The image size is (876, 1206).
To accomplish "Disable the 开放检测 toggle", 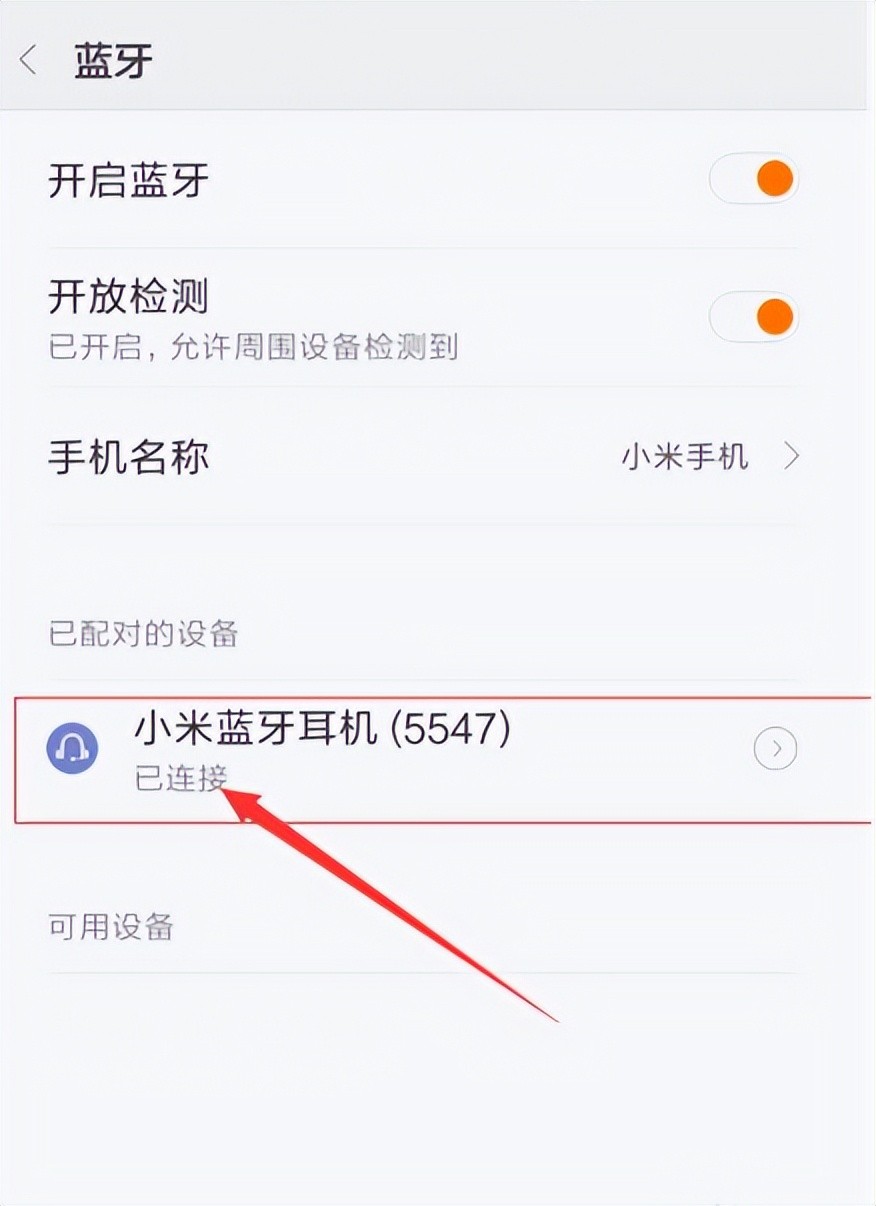I will click(x=753, y=318).
